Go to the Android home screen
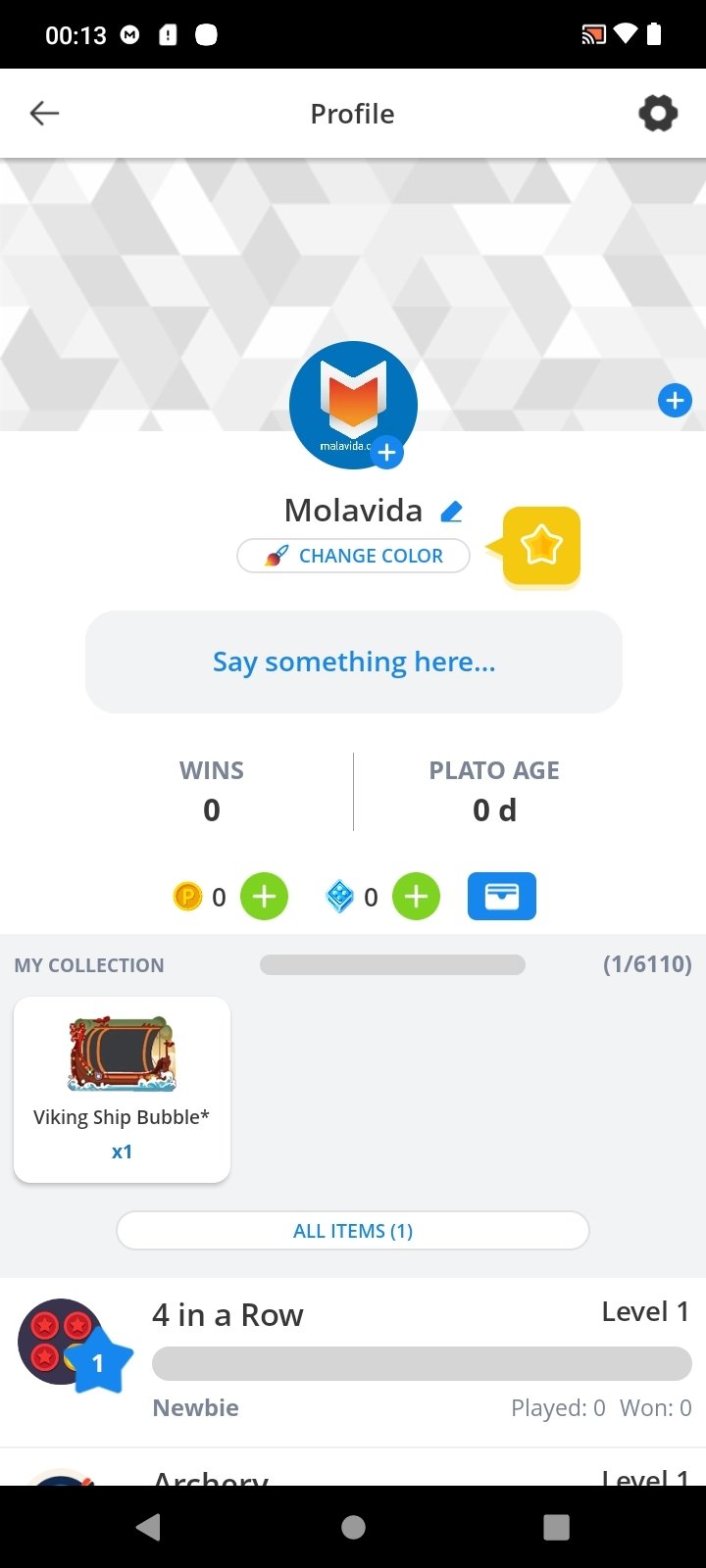 [x=353, y=1527]
